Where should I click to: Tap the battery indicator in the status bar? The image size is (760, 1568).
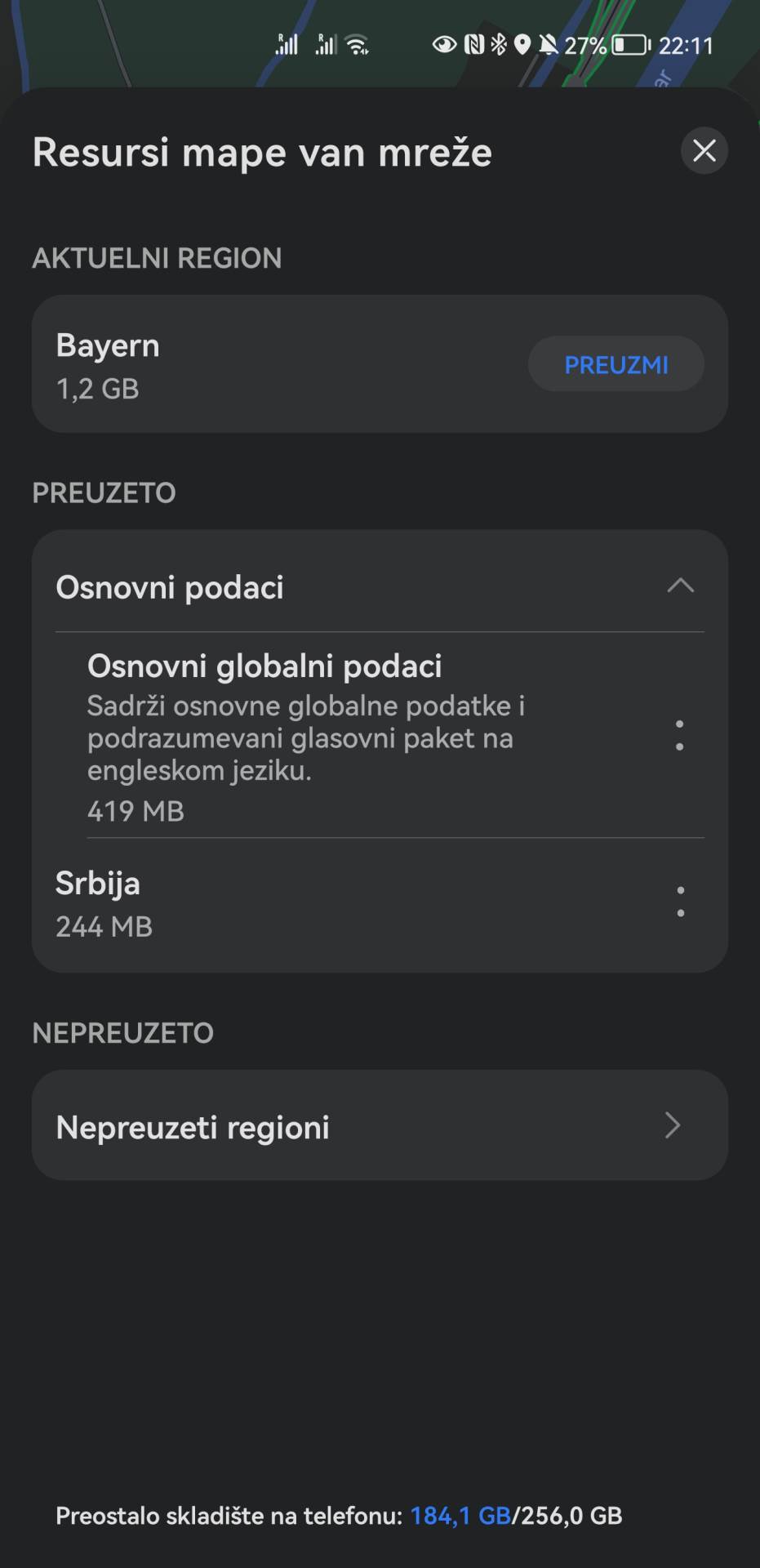(630, 45)
